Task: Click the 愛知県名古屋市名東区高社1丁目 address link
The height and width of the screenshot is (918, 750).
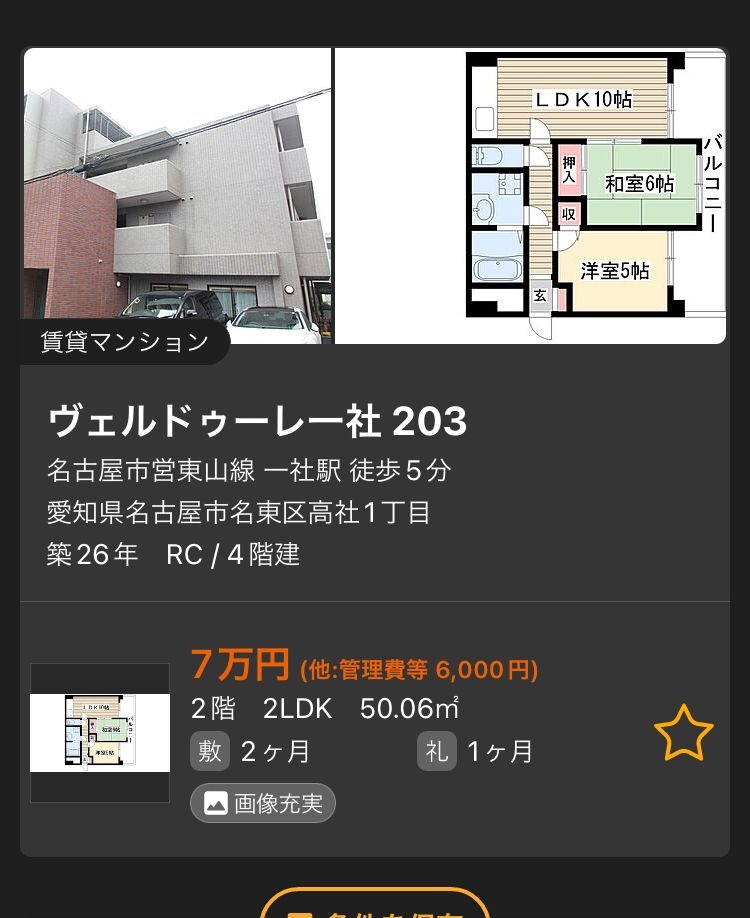Action: pyautogui.click(x=234, y=511)
